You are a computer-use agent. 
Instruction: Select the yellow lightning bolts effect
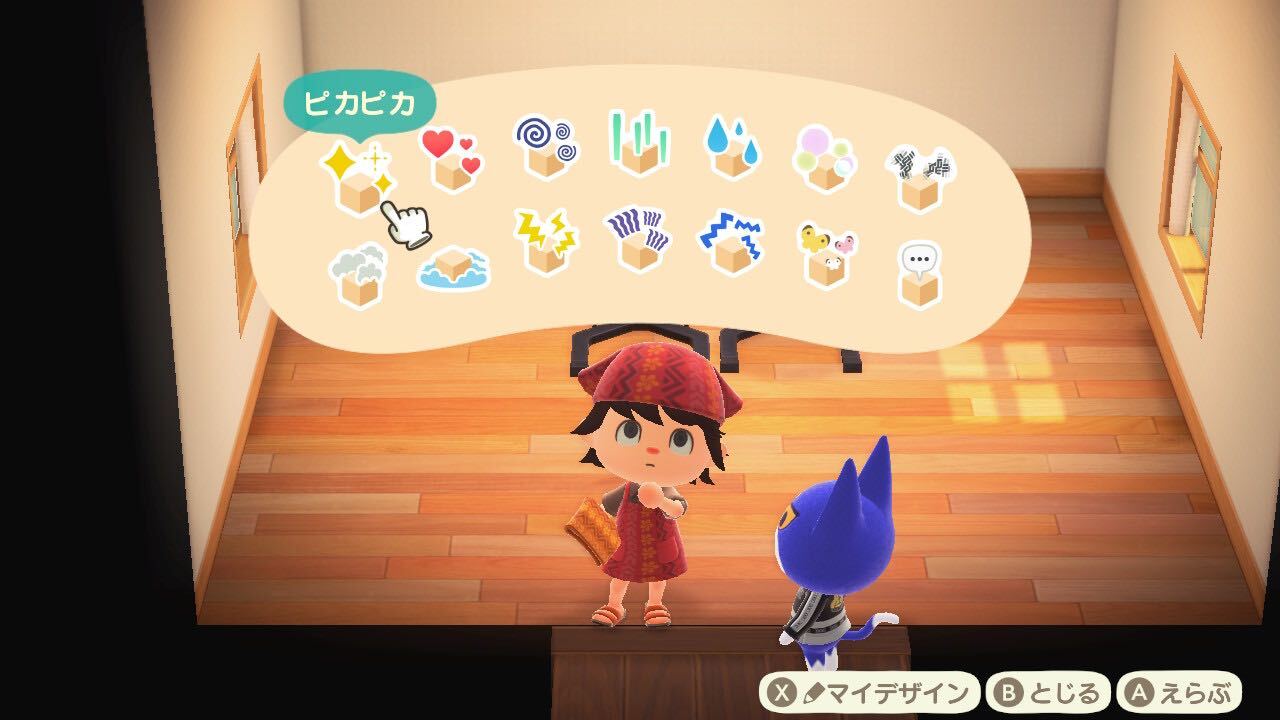545,240
